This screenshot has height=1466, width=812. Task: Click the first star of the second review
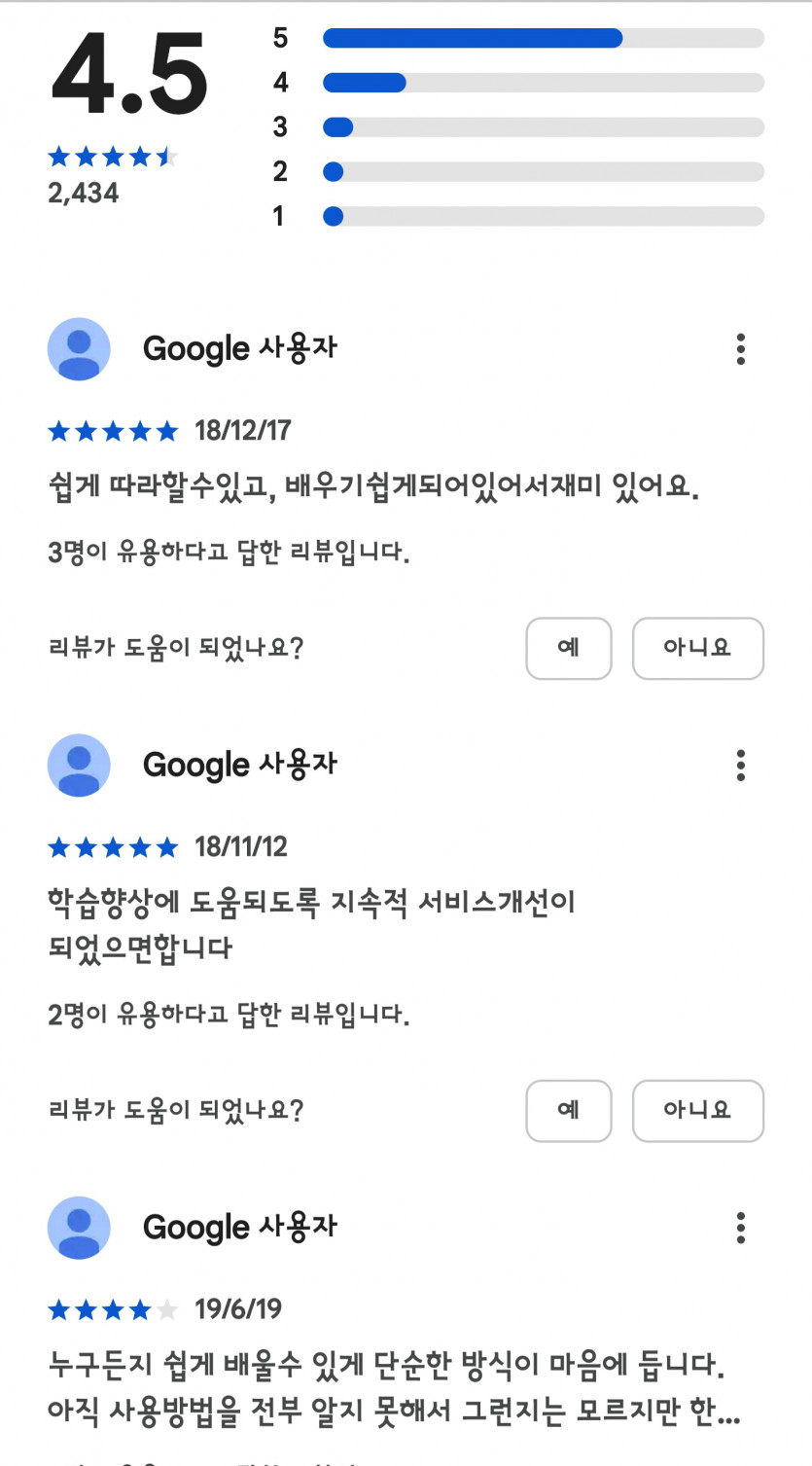coord(58,847)
